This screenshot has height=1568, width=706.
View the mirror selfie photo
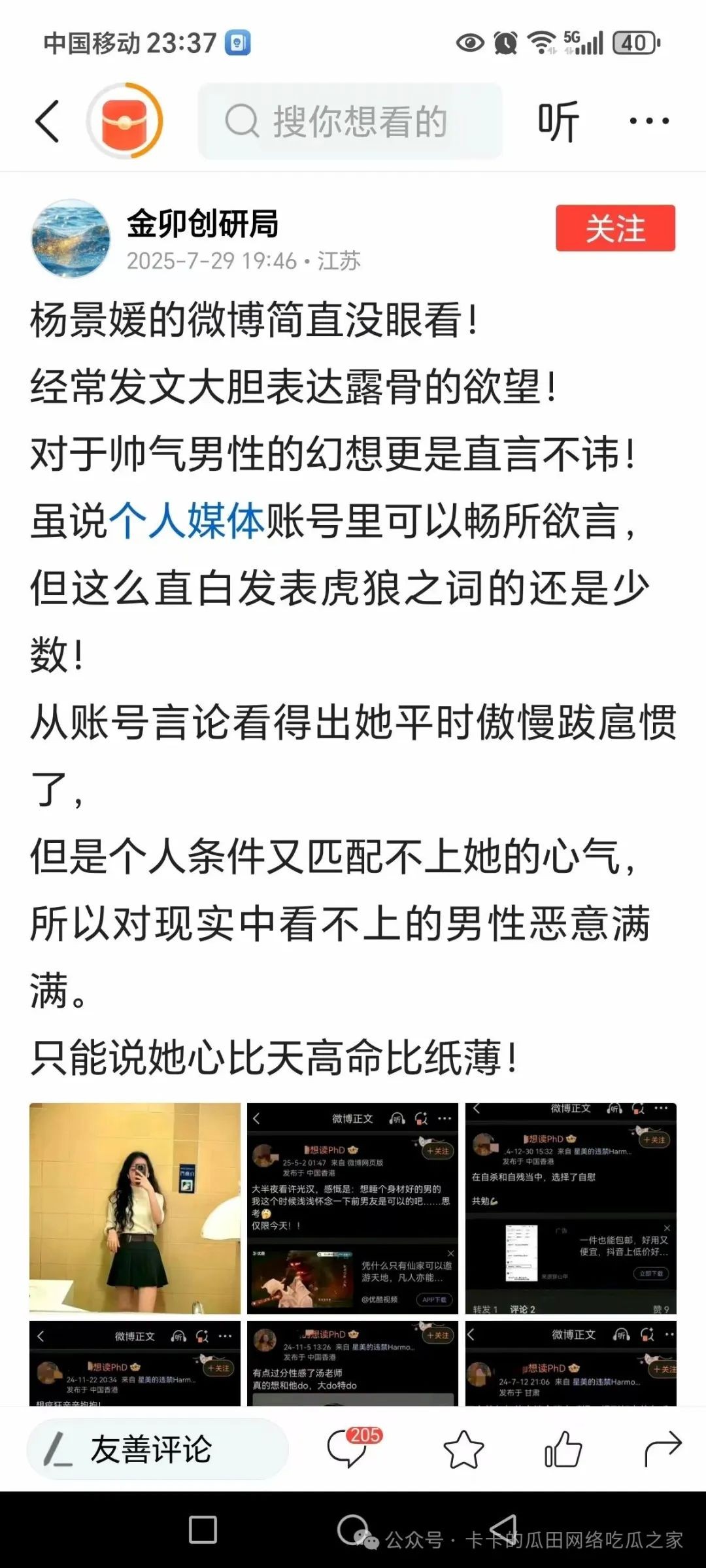point(135,1208)
